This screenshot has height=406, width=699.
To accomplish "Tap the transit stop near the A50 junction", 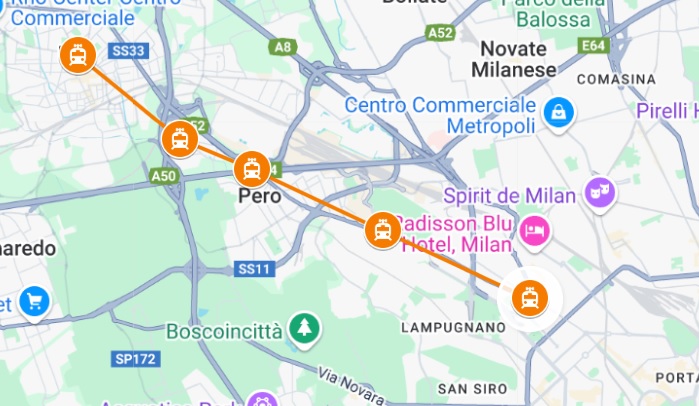I will 179,140.
